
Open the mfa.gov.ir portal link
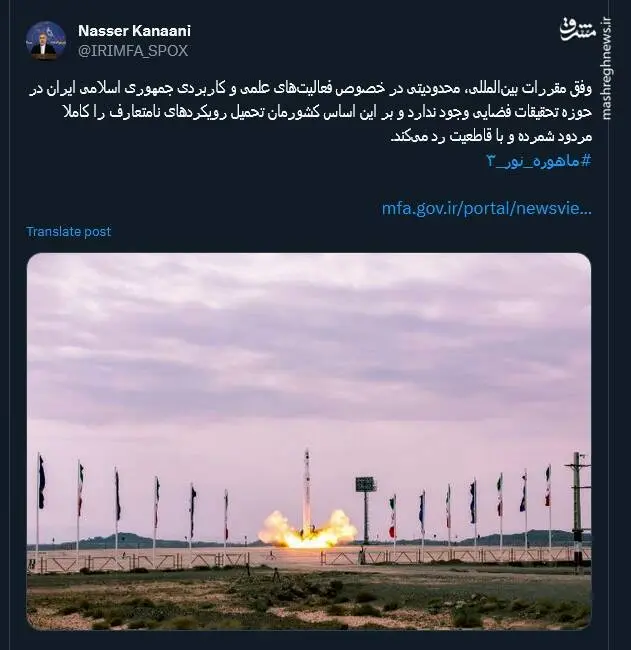(x=486, y=208)
